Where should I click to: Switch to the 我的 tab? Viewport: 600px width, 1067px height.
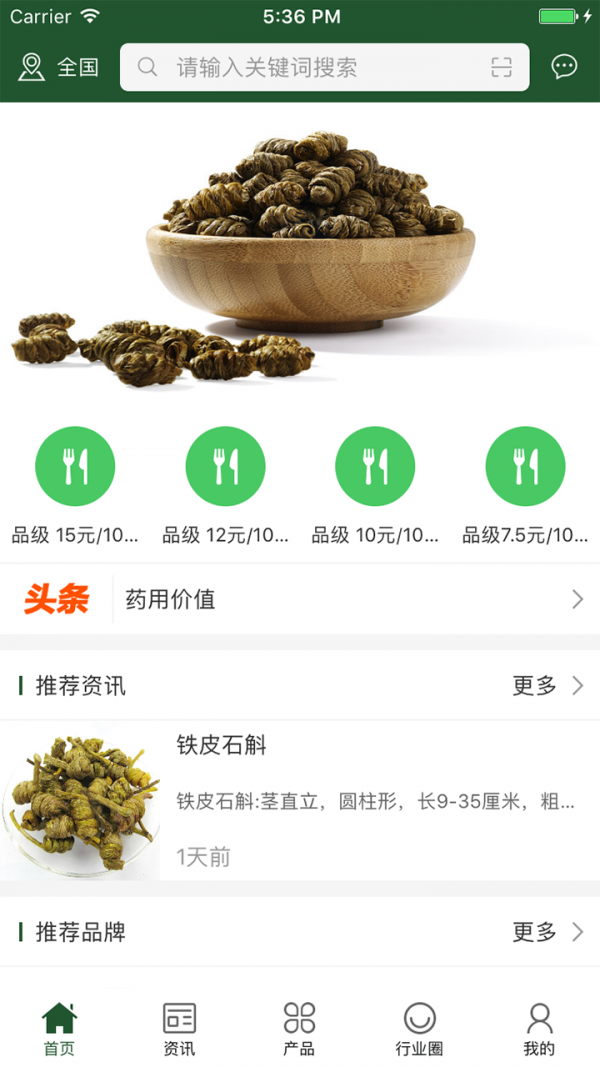539,1029
